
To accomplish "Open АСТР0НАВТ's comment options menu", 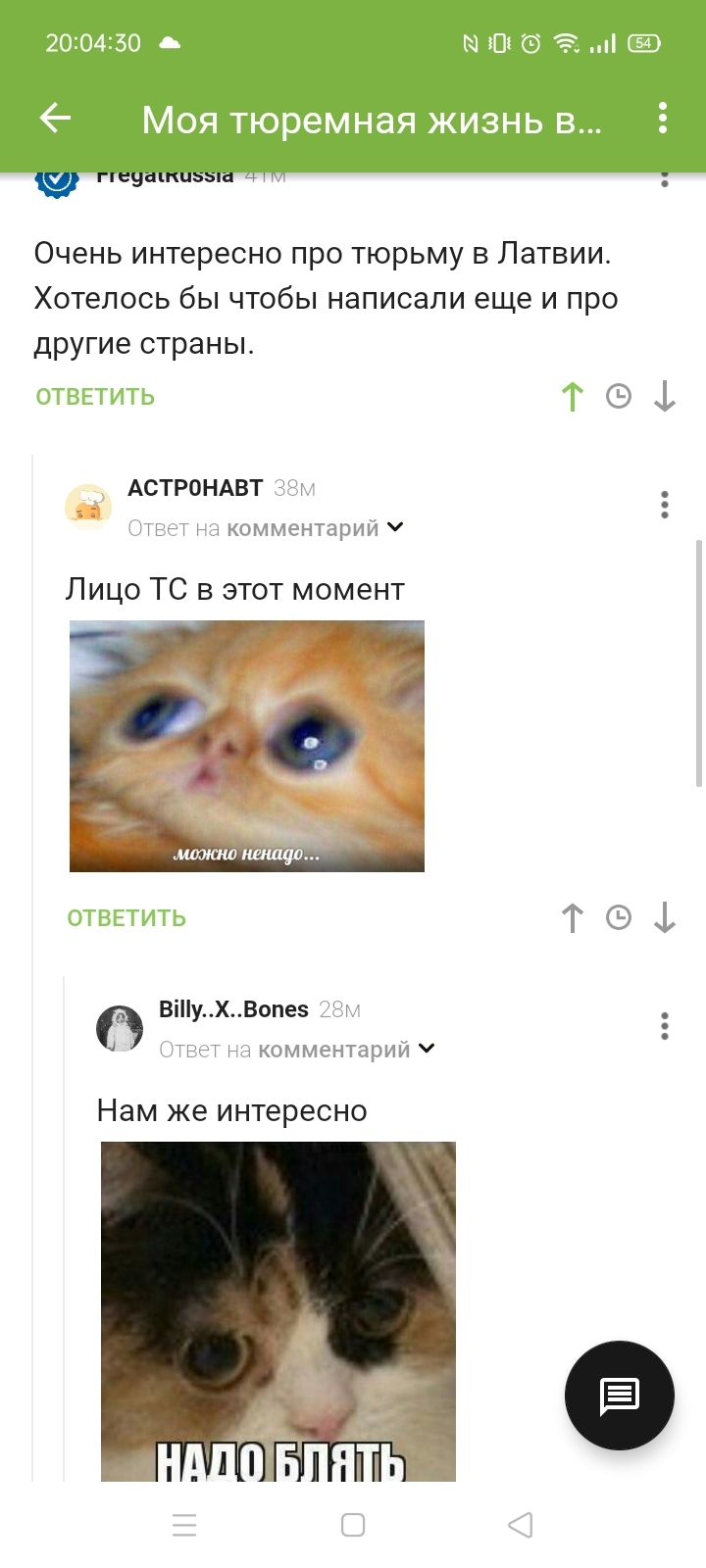I will pos(665,505).
